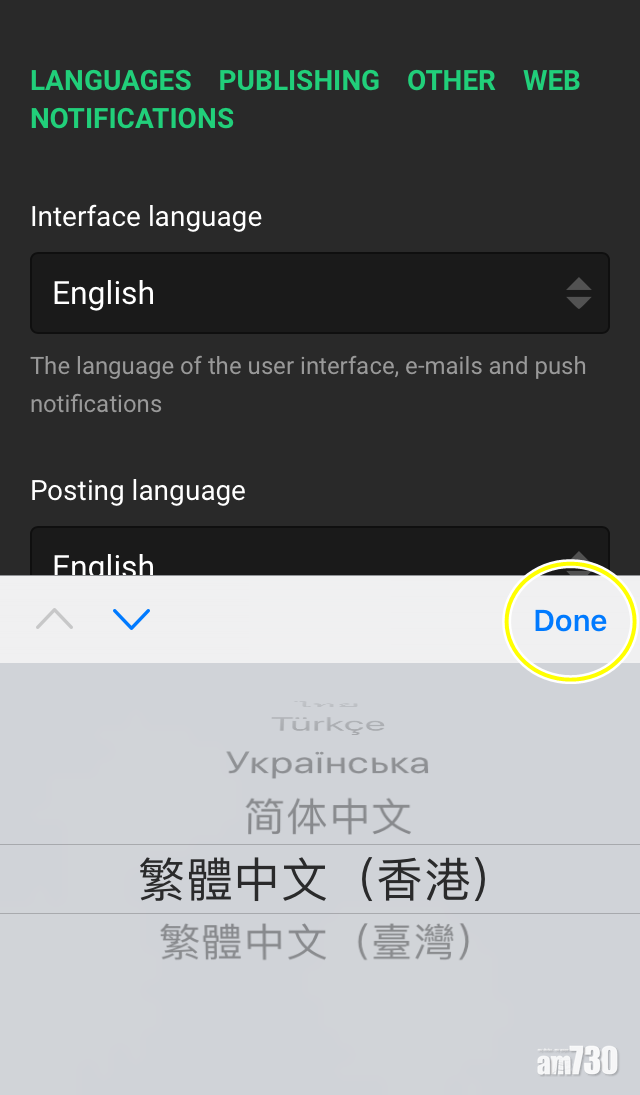Open the Interface language dropdown

[320, 293]
